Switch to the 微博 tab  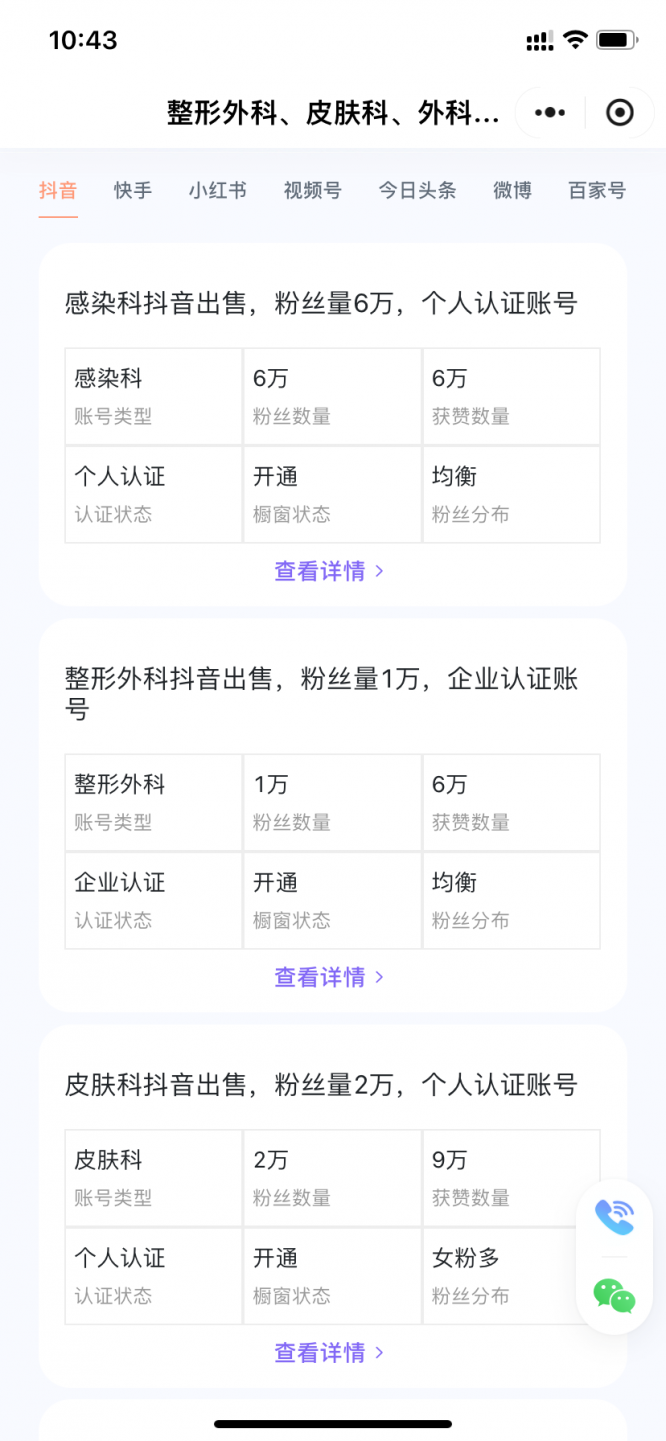pyautogui.click(x=512, y=190)
